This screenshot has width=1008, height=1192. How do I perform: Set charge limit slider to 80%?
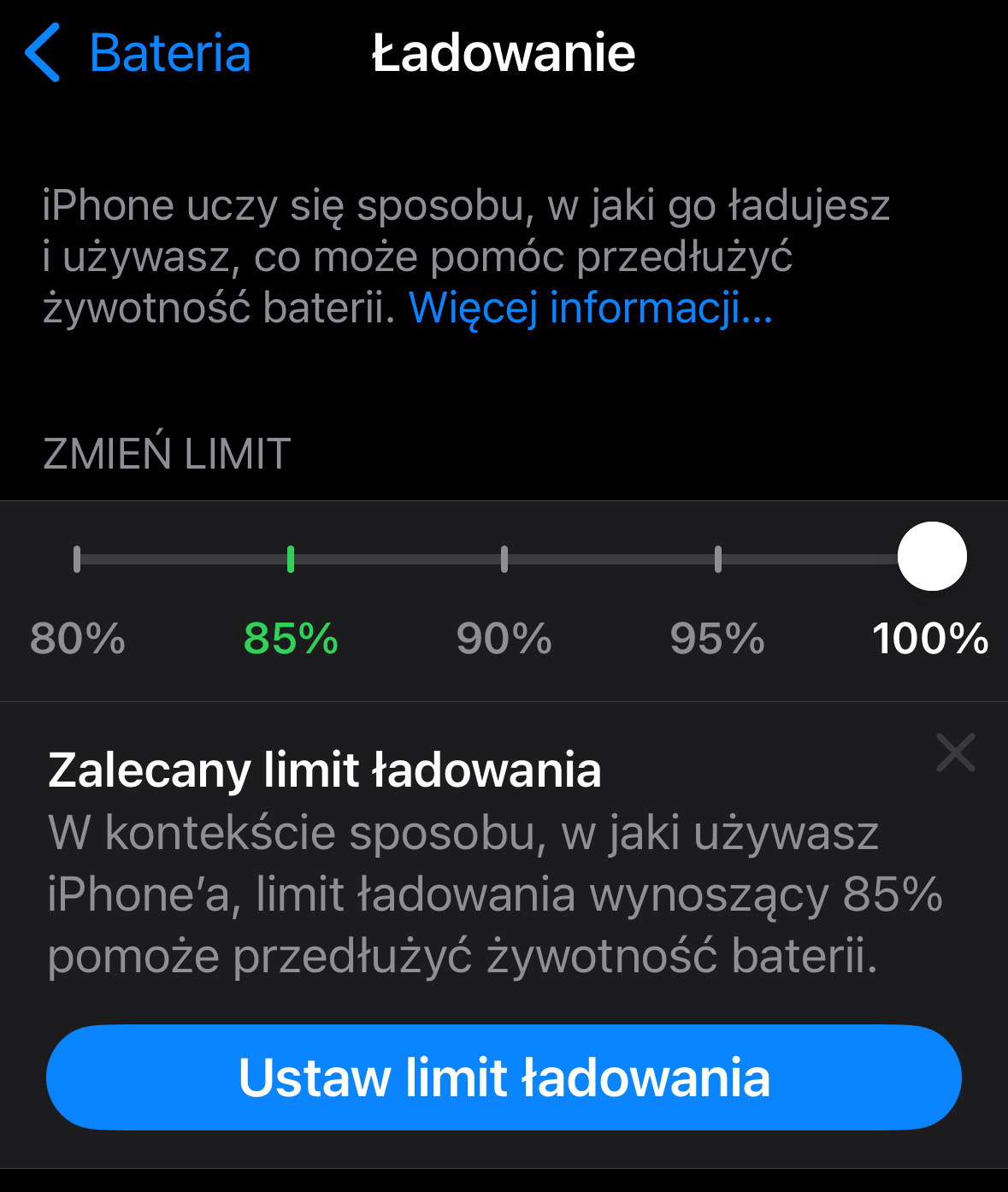click(77, 559)
